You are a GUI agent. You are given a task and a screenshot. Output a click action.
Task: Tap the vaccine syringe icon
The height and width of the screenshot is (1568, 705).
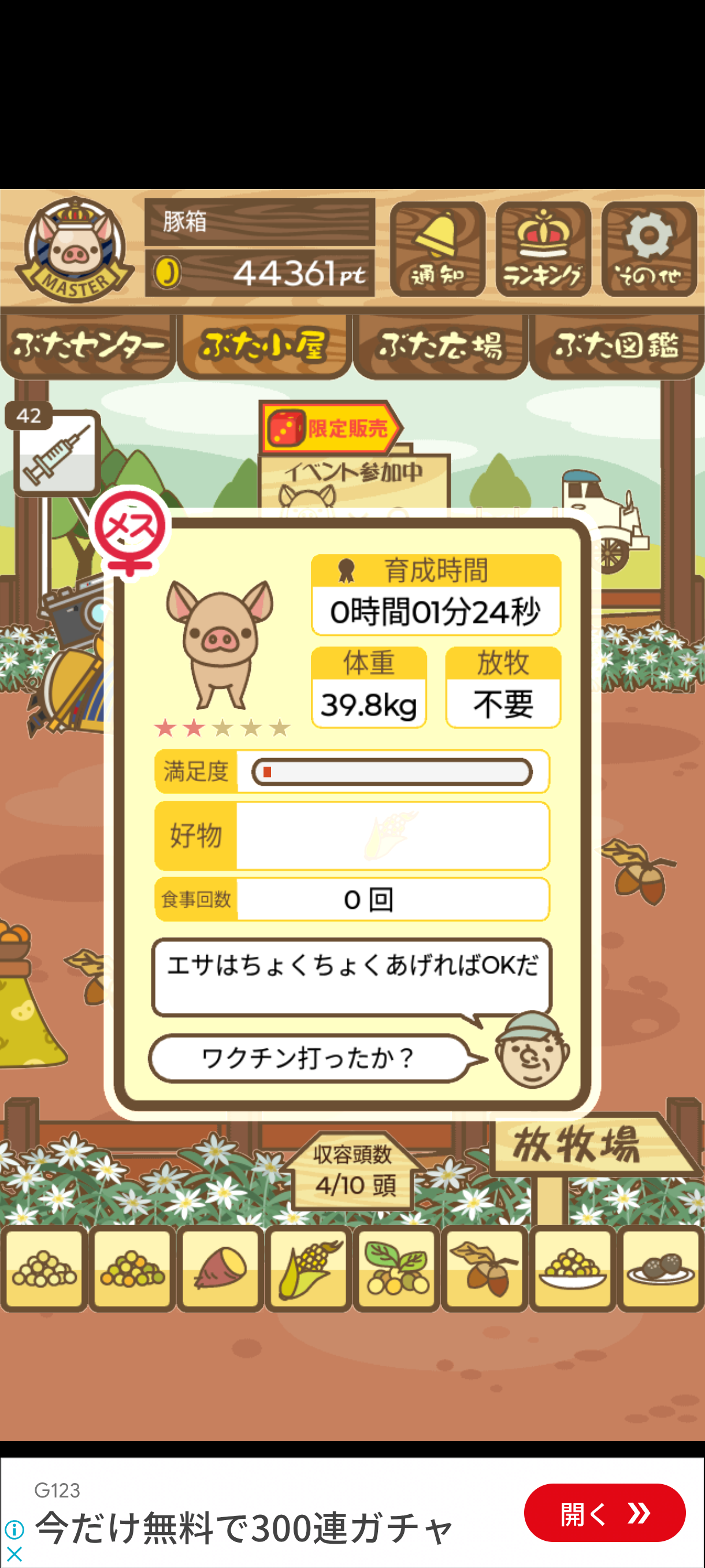pyautogui.click(x=57, y=452)
